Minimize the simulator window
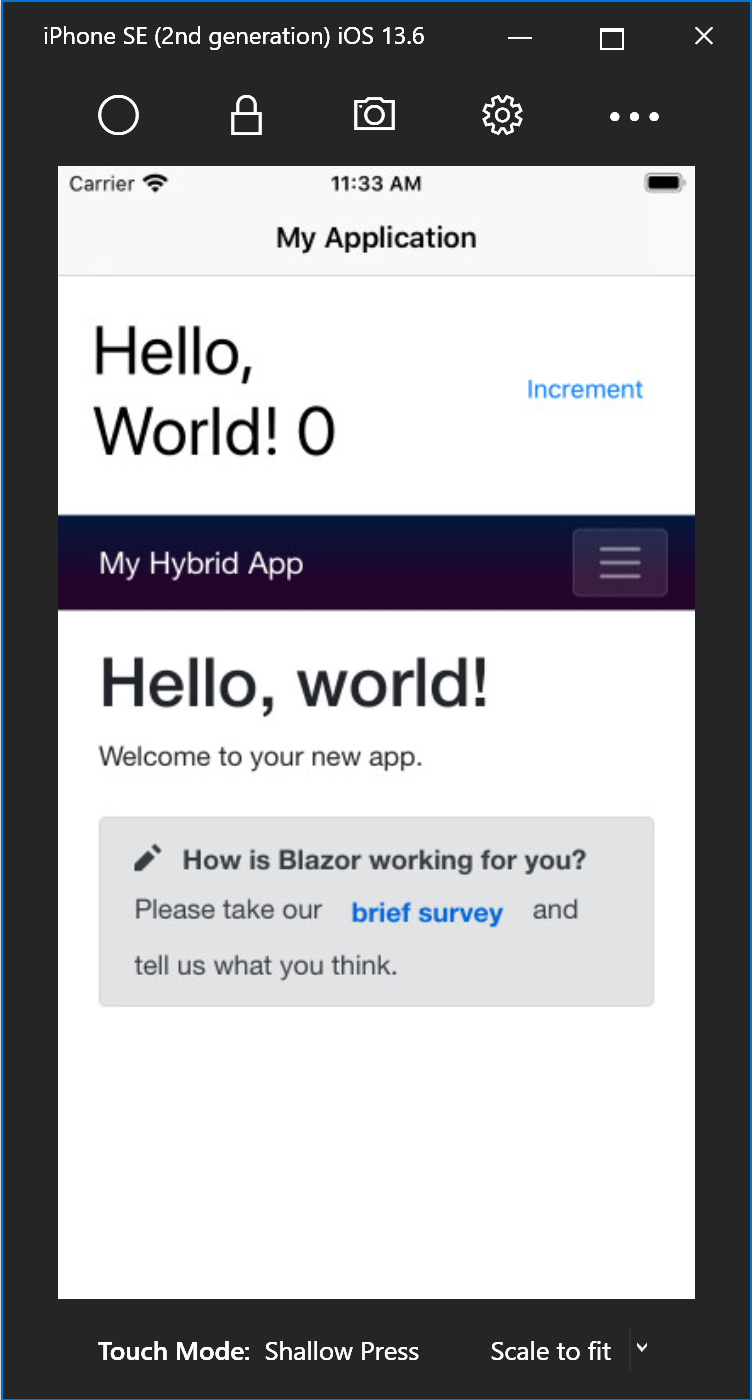752x1400 pixels. tap(519, 37)
